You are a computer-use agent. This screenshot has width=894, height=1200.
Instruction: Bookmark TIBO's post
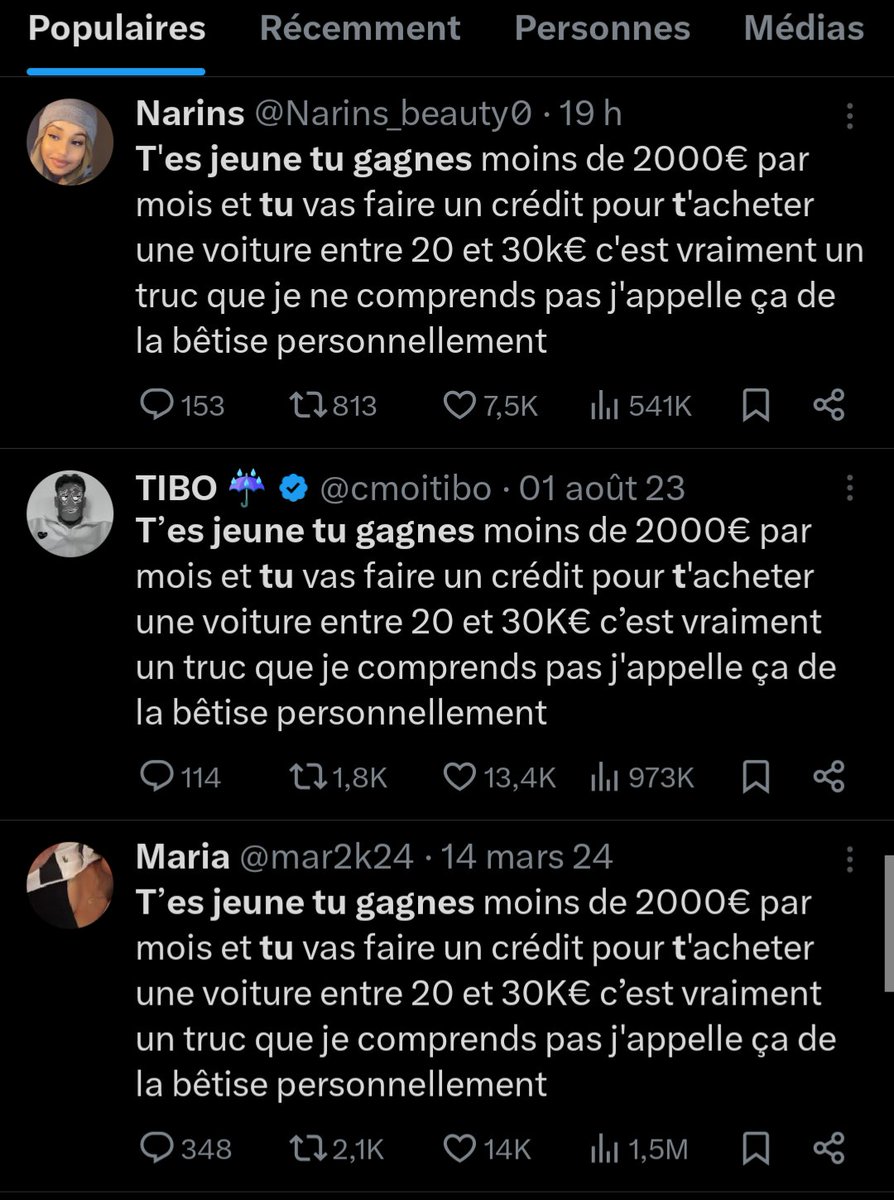coord(756,777)
